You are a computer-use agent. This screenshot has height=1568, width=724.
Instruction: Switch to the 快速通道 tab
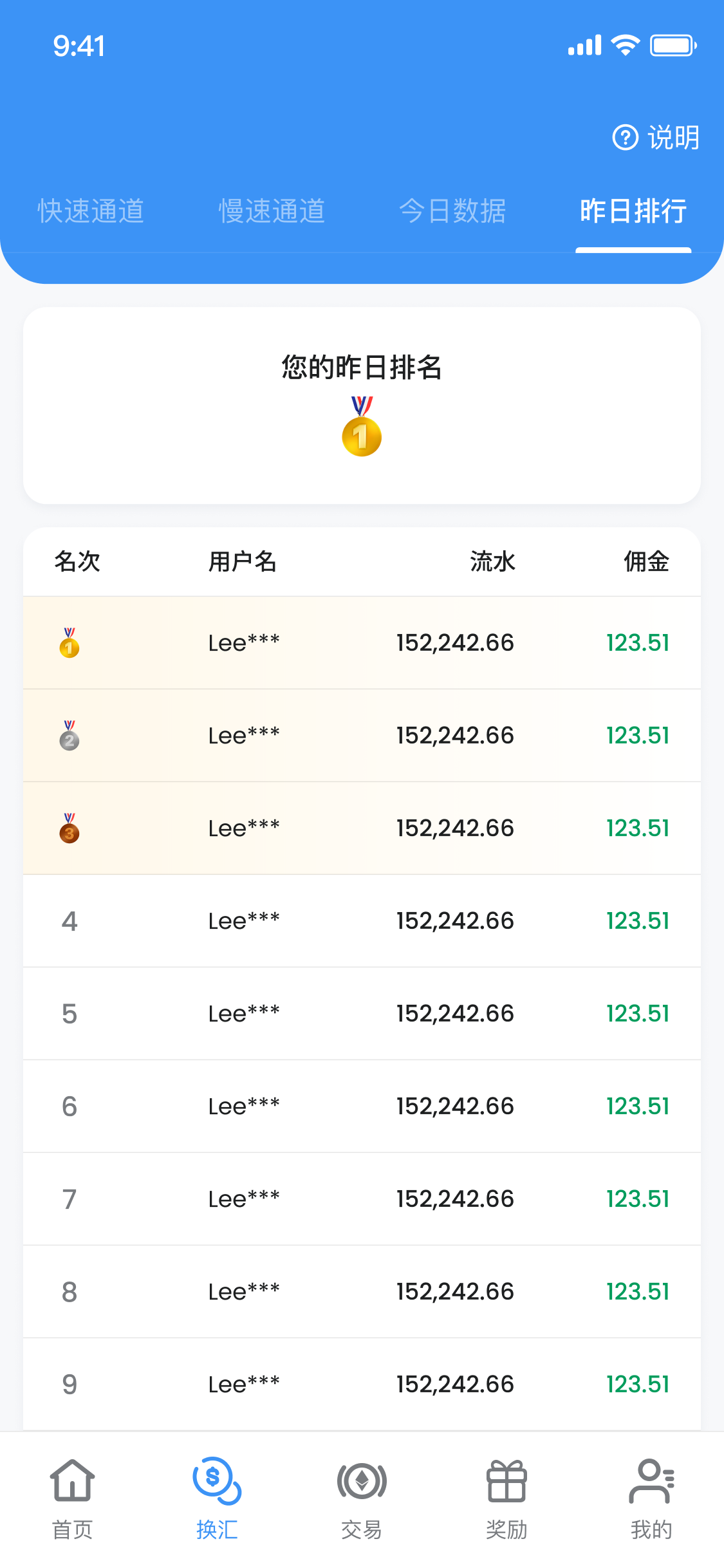tap(91, 211)
